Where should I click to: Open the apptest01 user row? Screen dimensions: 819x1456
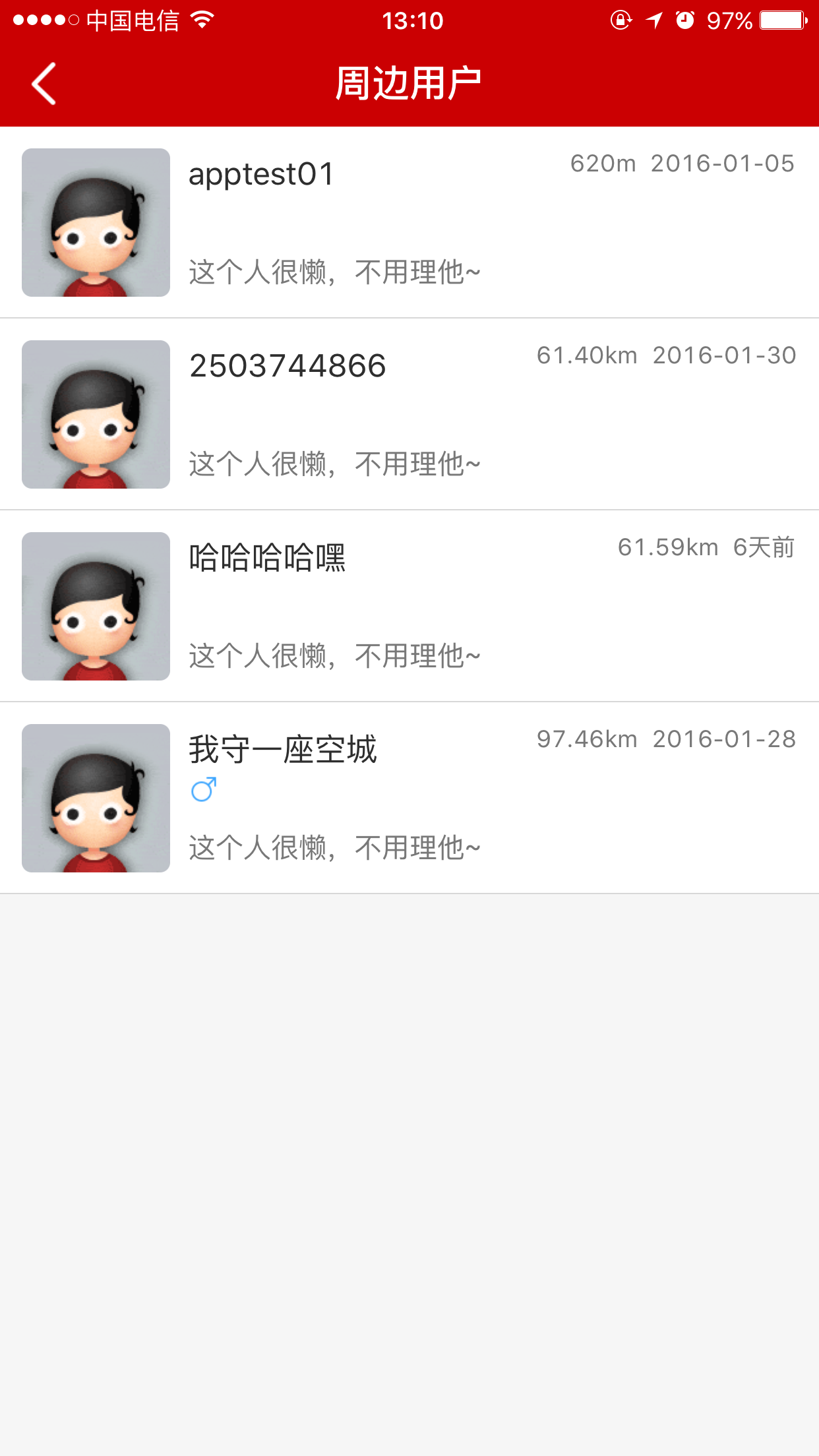pyautogui.click(x=409, y=222)
